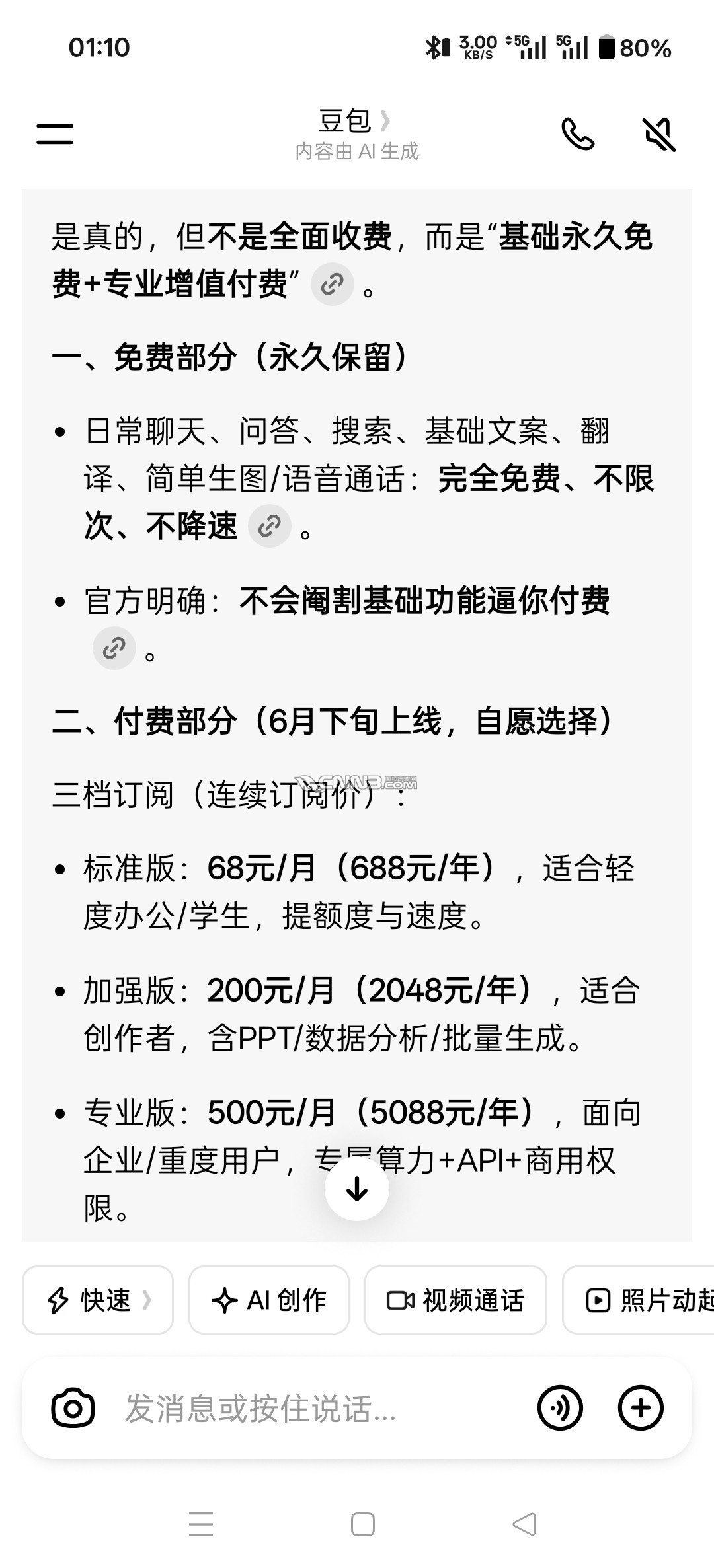
Task: Open the 照片动起来 chip
Action: [638, 1300]
